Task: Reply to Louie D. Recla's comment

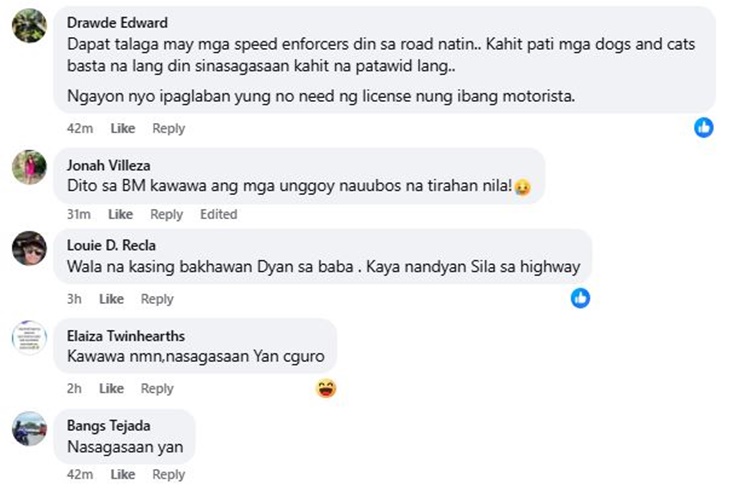Action: (157, 299)
